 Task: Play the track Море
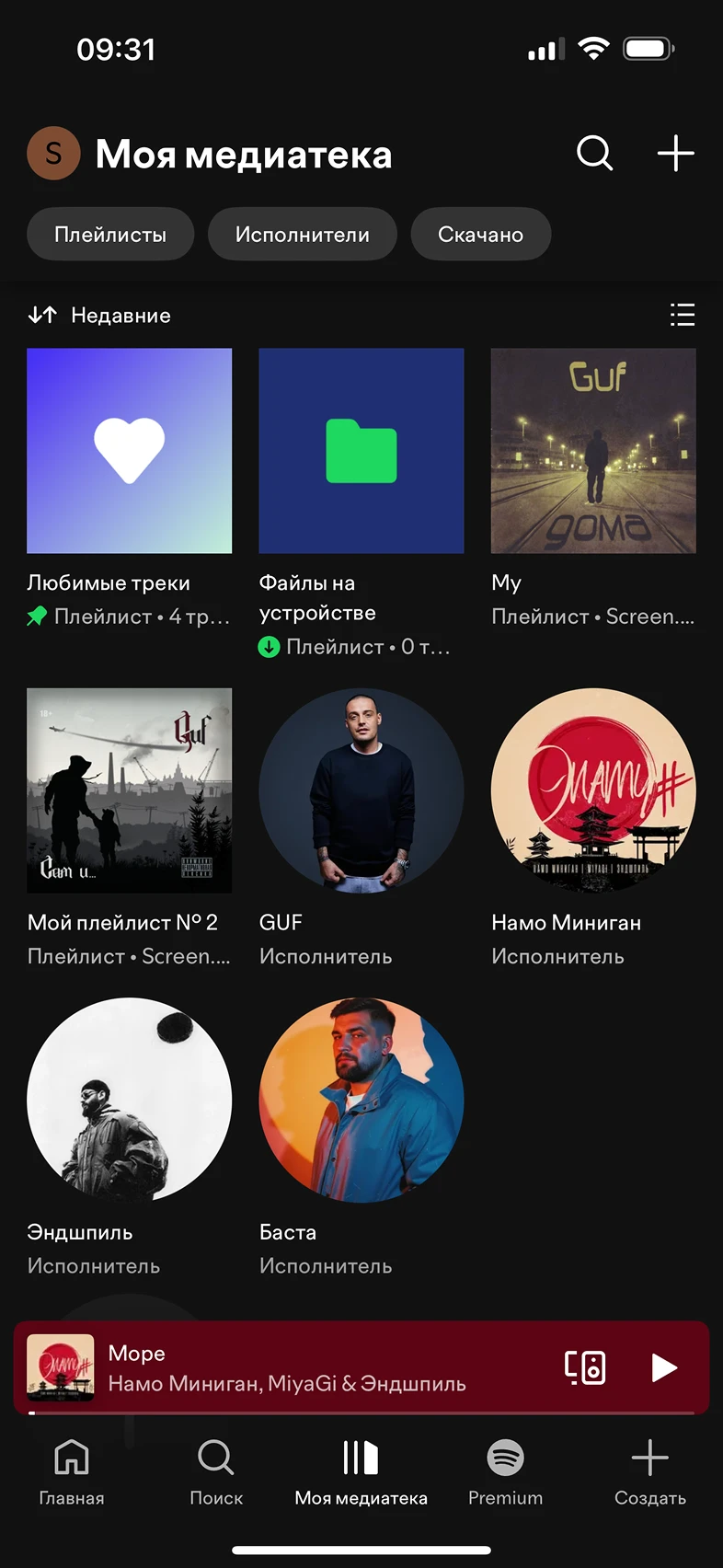click(x=663, y=1367)
